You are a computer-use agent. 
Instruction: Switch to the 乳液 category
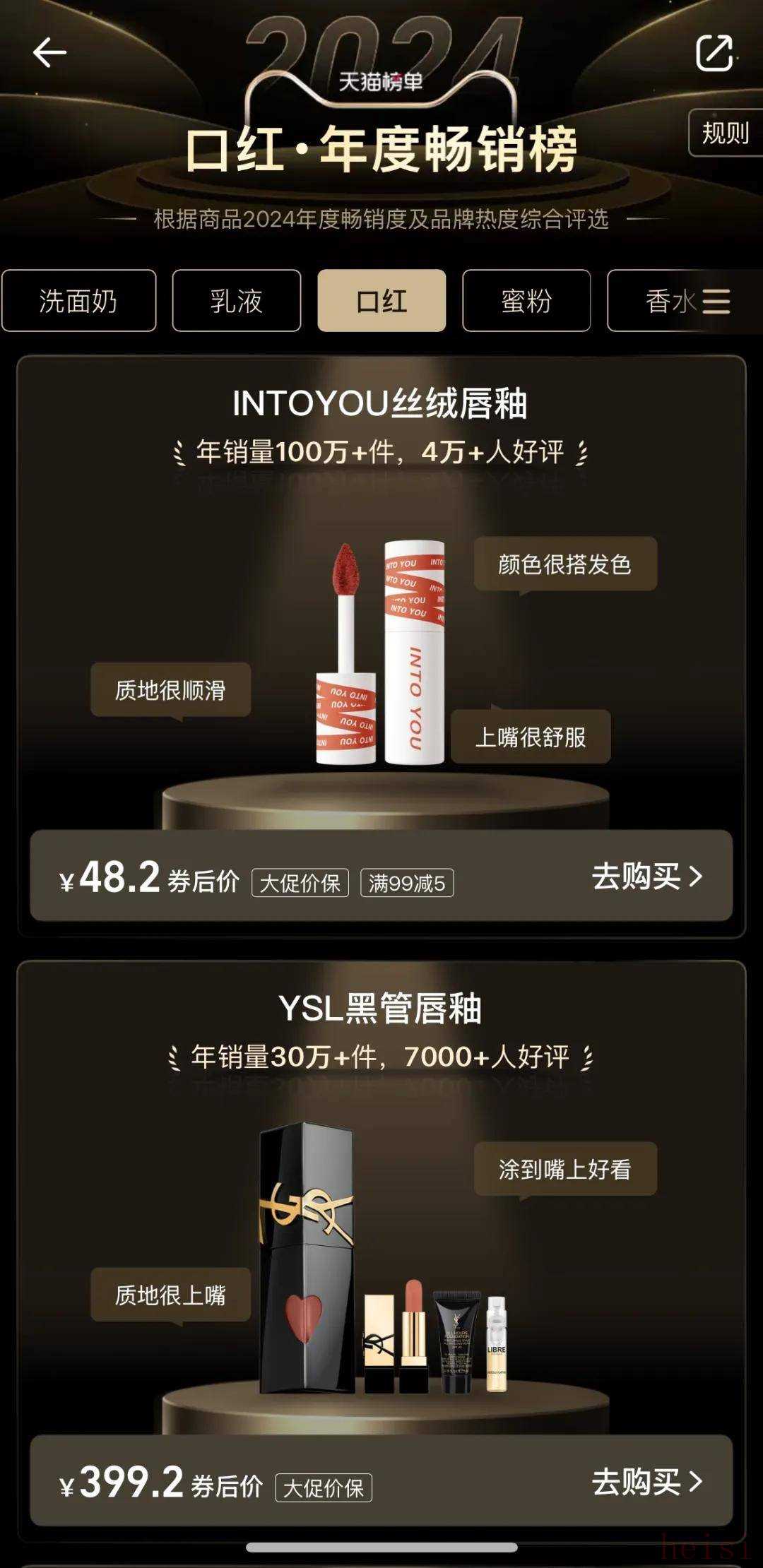[x=237, y=301]
